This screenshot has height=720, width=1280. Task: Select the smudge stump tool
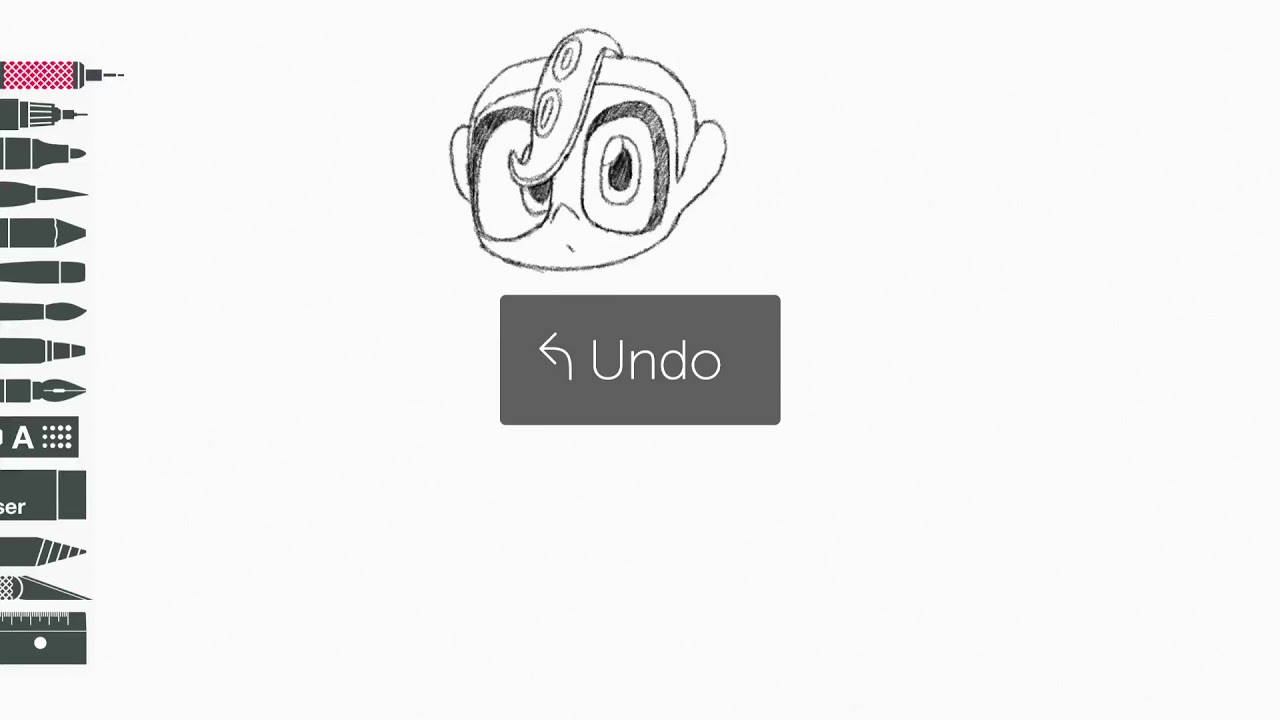tap(40, 551)
